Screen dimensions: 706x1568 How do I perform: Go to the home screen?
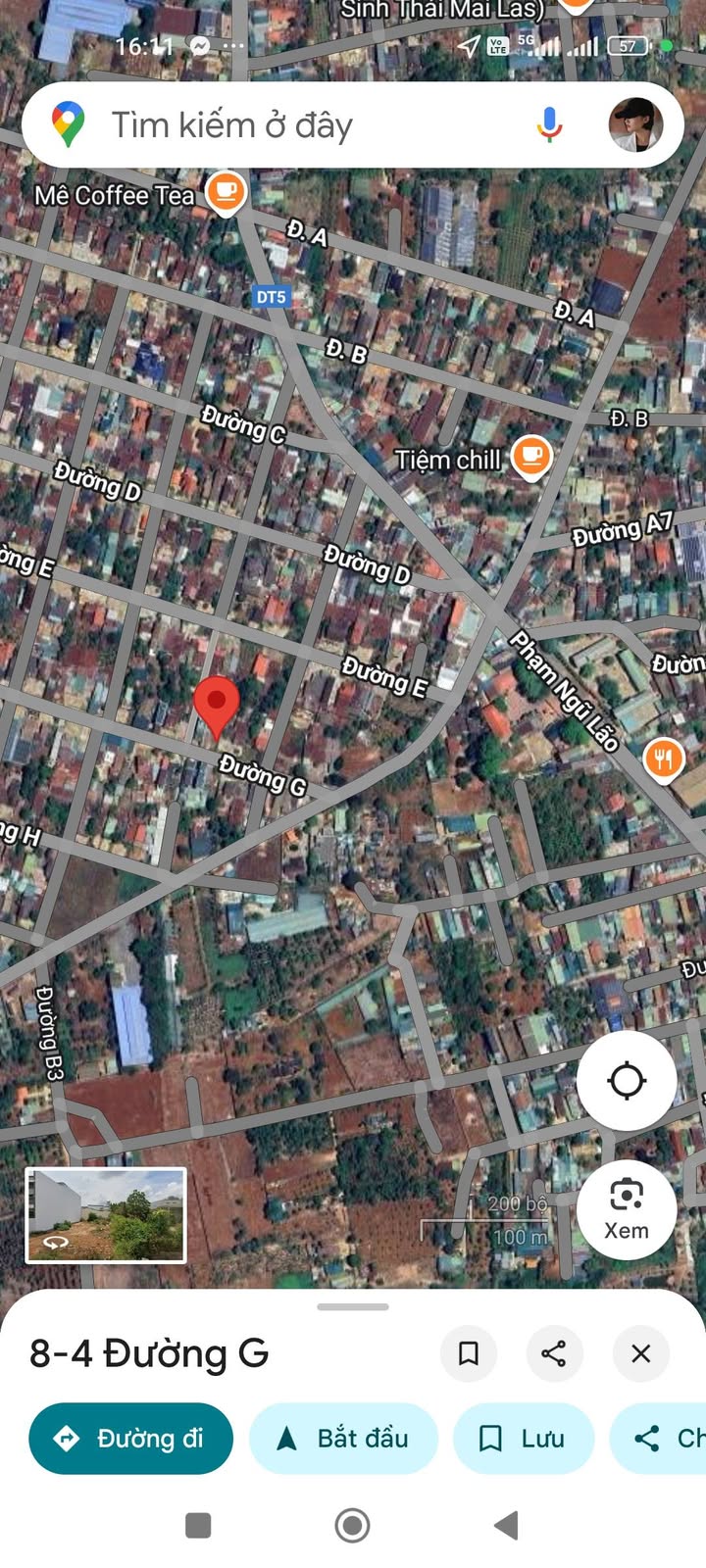353,1525
